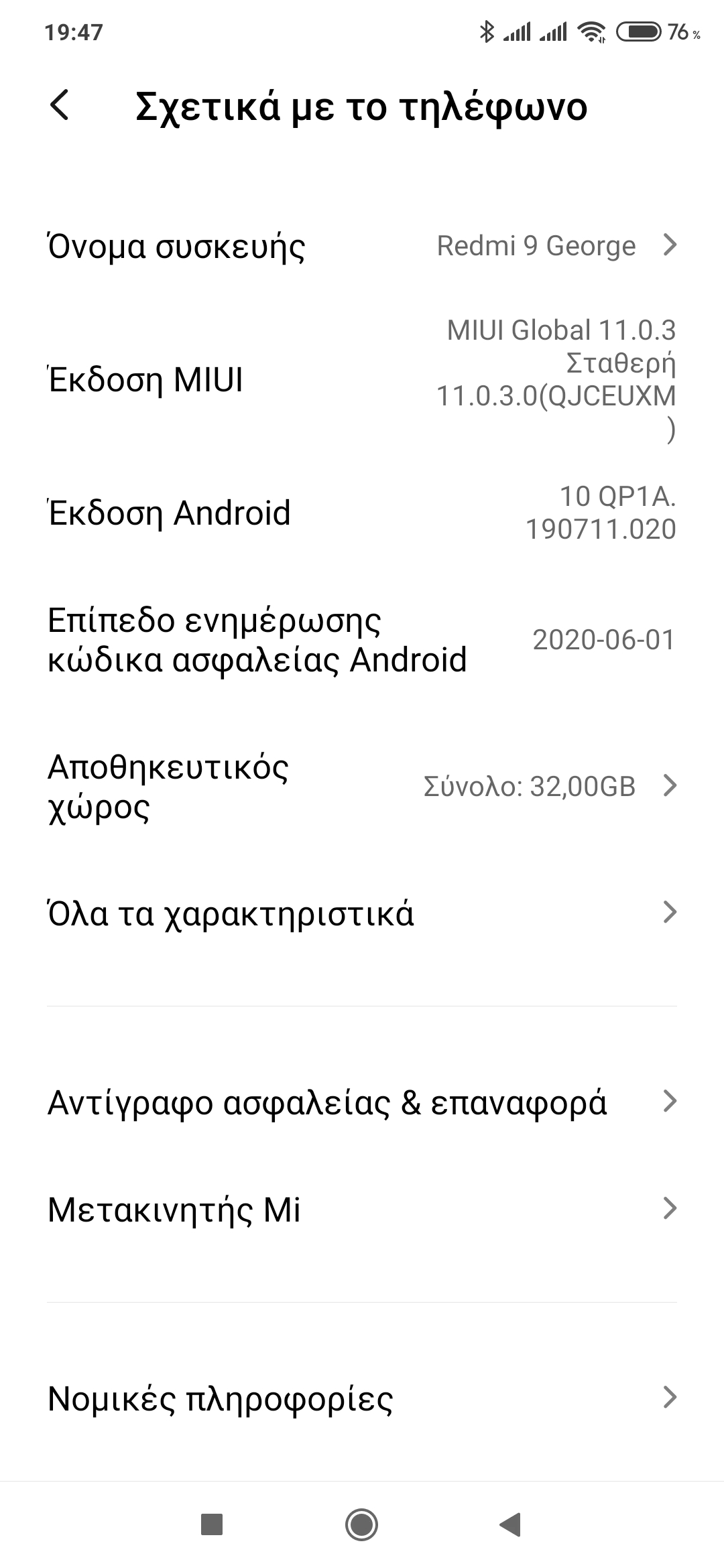The image size is (724, 1568).
Task: Open Αντίγραφο ασφαλείας & επαναφορά
Action: 362,1102
